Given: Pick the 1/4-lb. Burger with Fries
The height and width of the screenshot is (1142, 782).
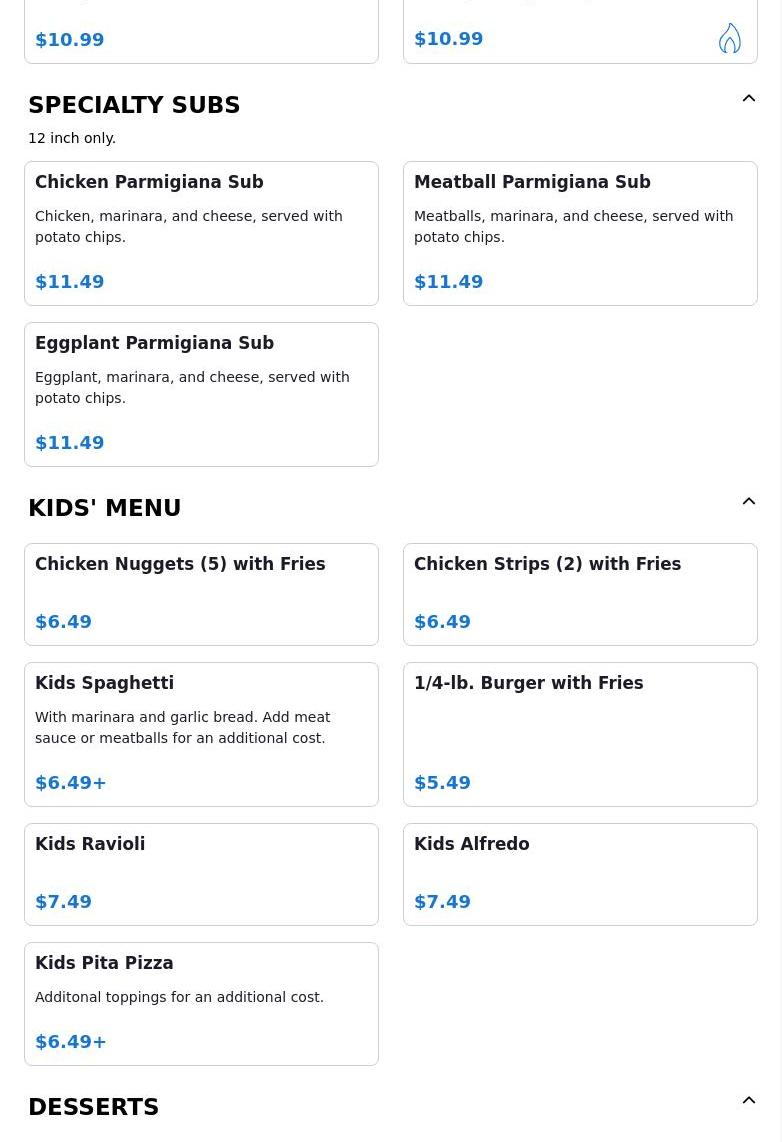Looking at the screenshot, I should [580, 734].
